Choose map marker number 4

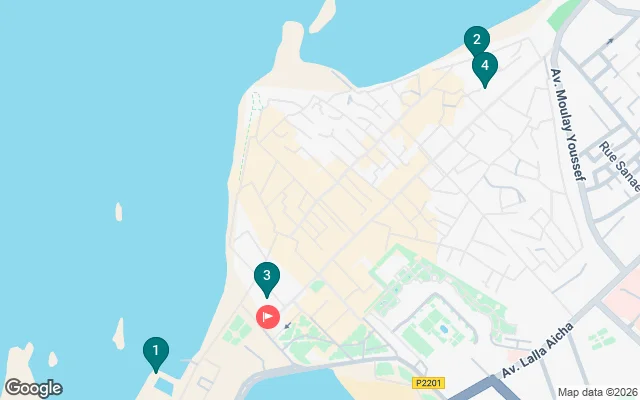[485, 67]
